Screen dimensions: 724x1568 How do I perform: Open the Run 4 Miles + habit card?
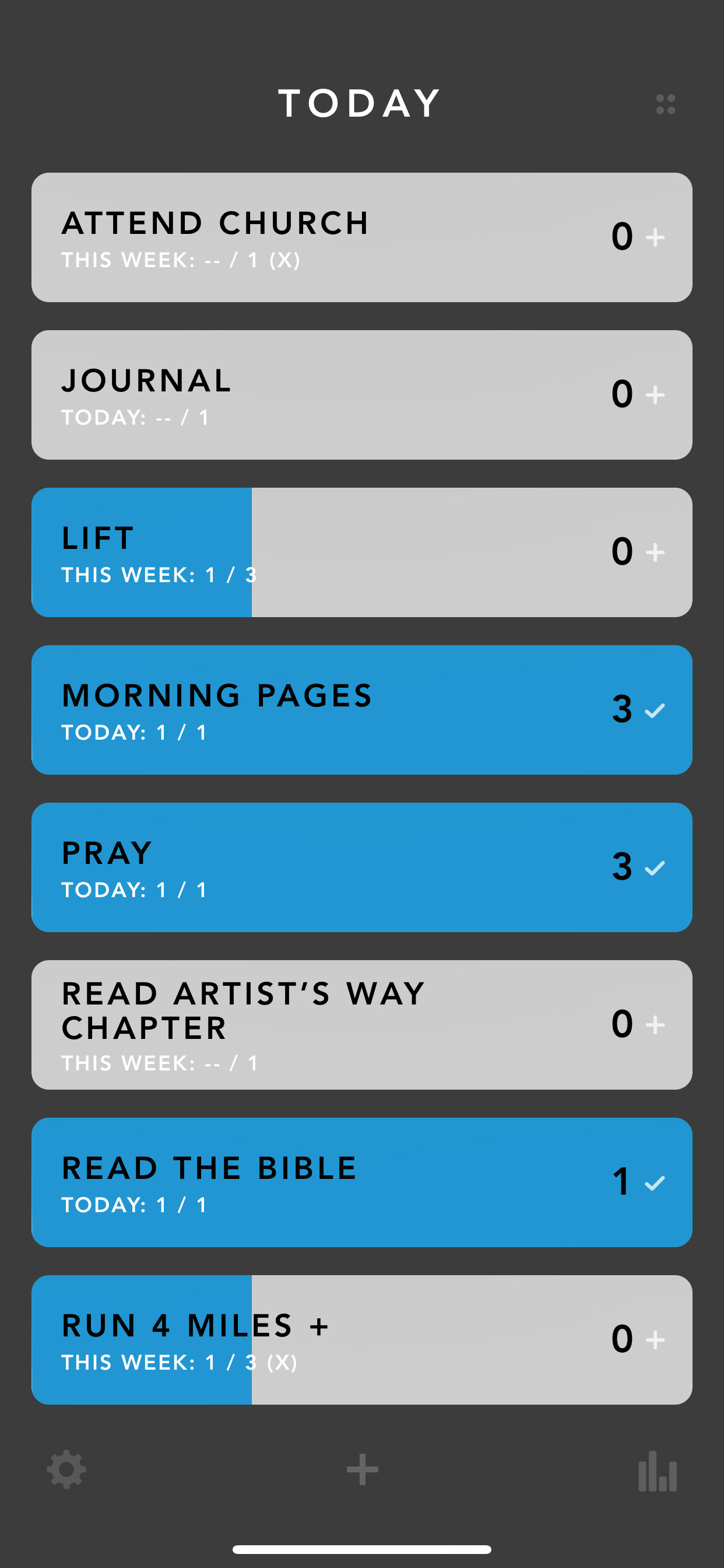coord(362,1340)
